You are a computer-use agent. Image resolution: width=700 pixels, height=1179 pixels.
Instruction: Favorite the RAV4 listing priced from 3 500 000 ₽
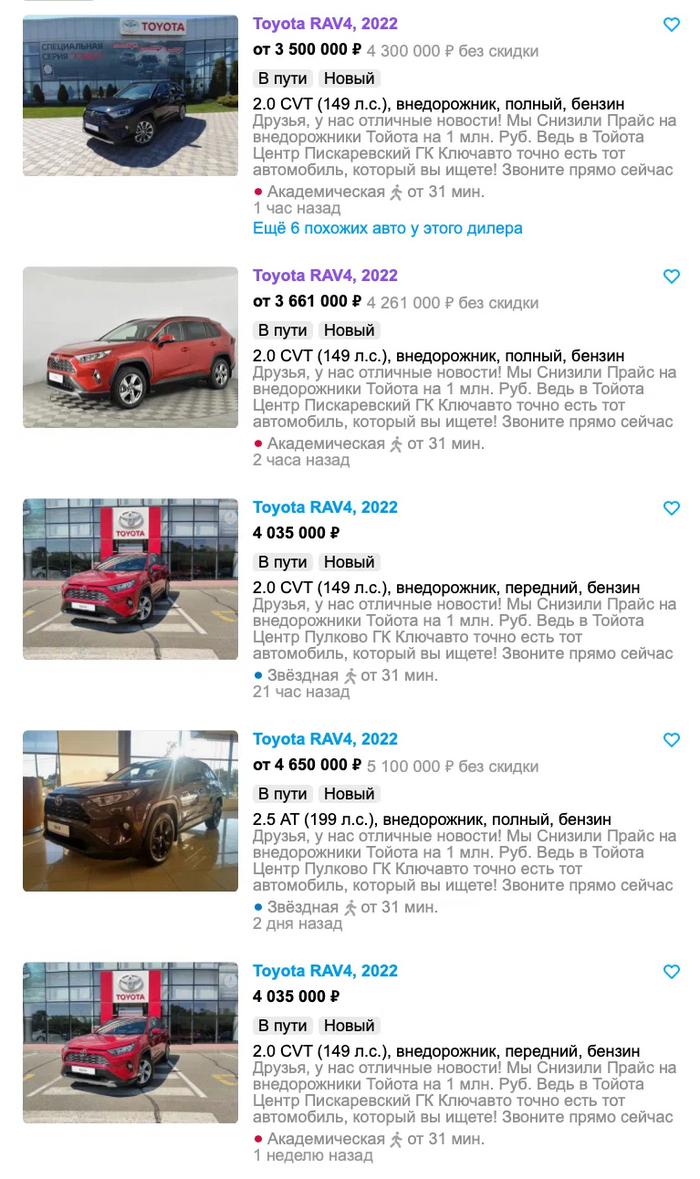click(672, 25)
